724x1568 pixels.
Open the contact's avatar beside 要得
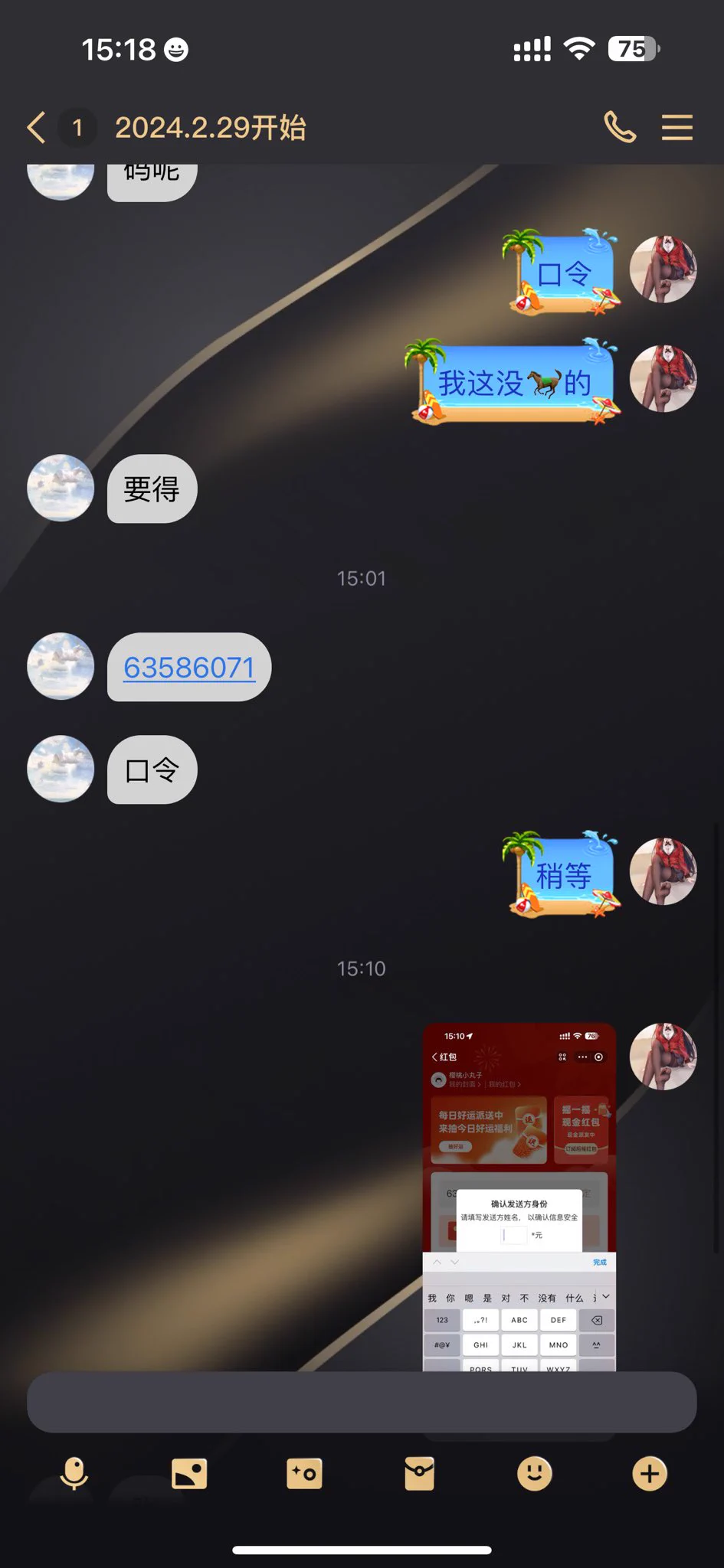[x=61, y=488]
